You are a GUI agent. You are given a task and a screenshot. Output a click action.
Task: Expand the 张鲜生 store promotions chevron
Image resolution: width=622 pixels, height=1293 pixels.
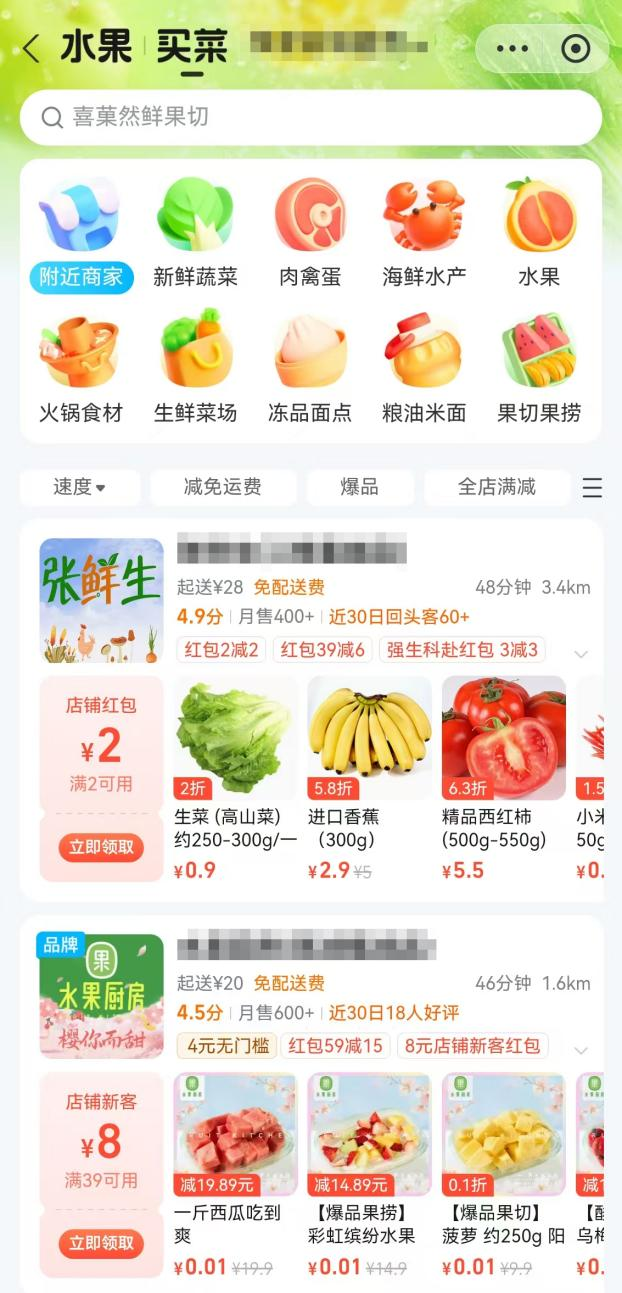(x=581, y=654)
